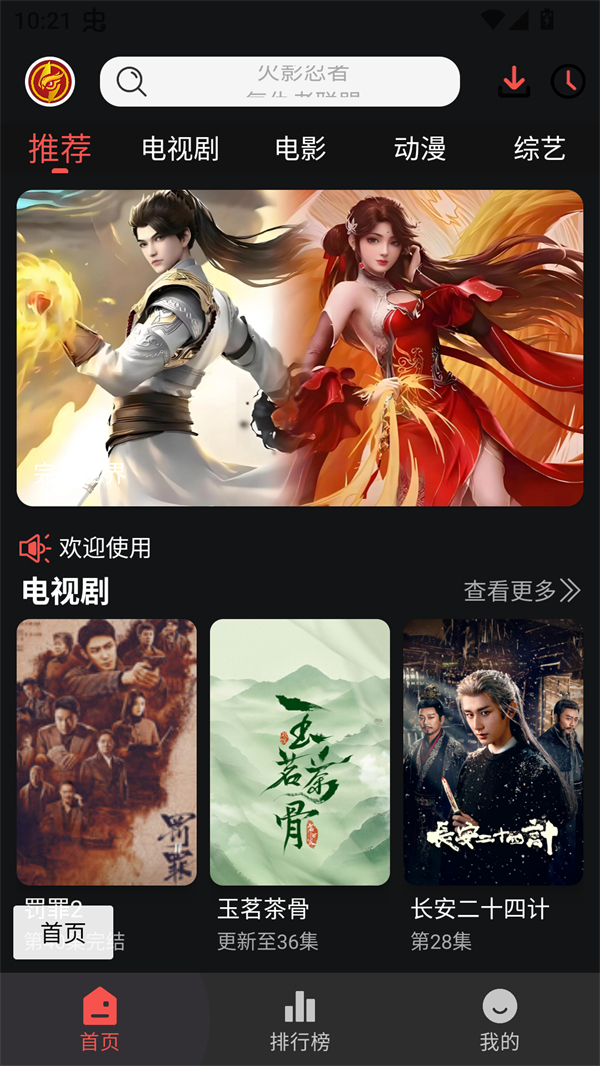Open the watch history clock icon
Viewport: 600px width, 1066px height.
coord(568,81)
